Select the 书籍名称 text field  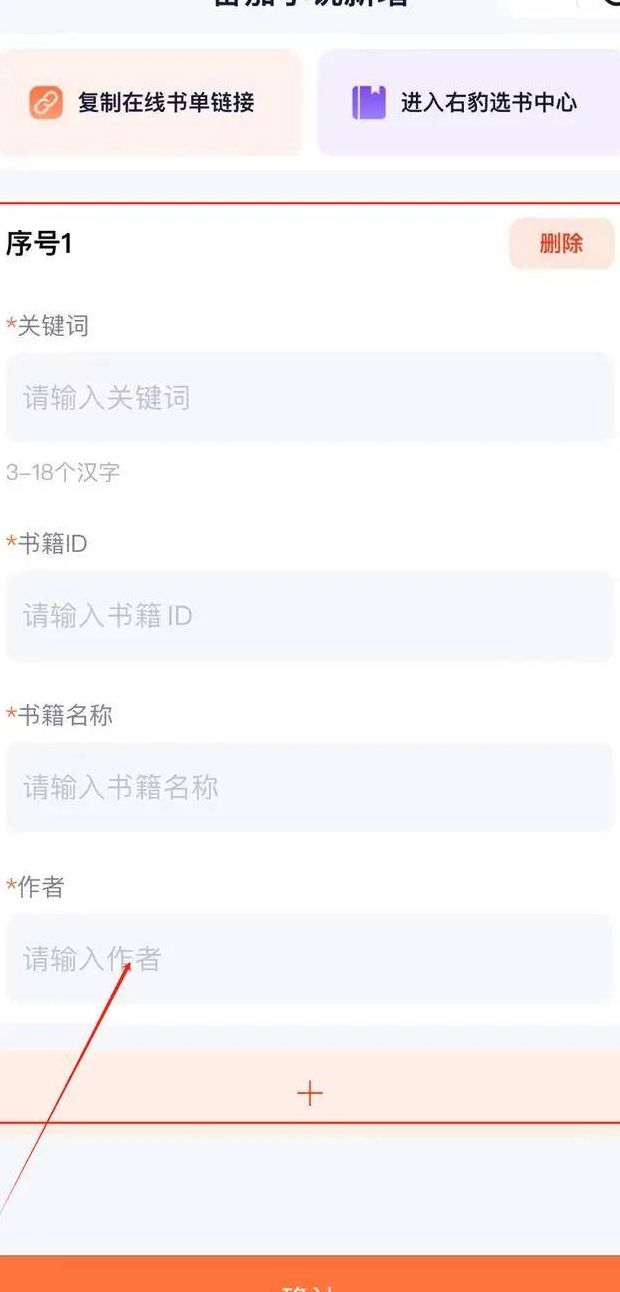click(x=309, y=788)
